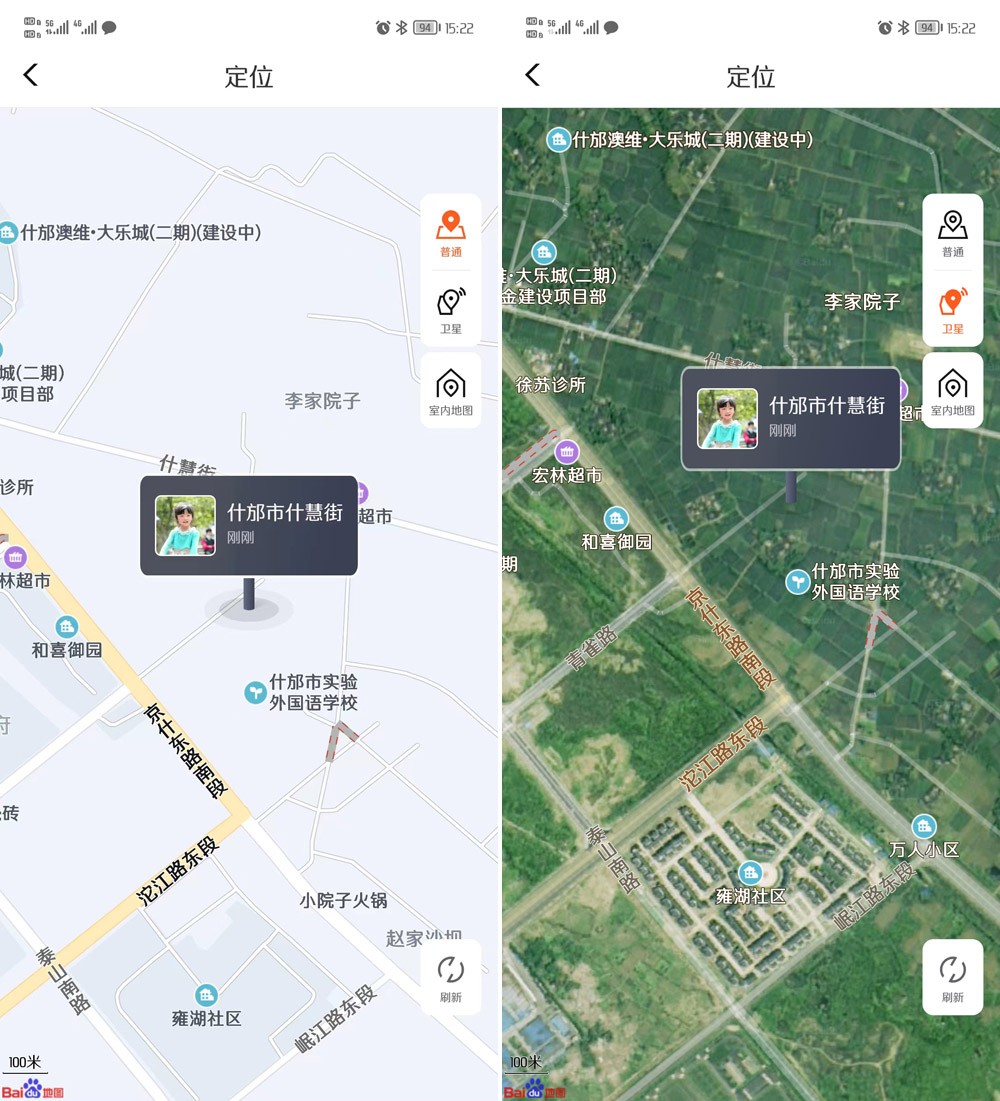
Task: Go back from the satellite map screen
Action: click(533, 75)
